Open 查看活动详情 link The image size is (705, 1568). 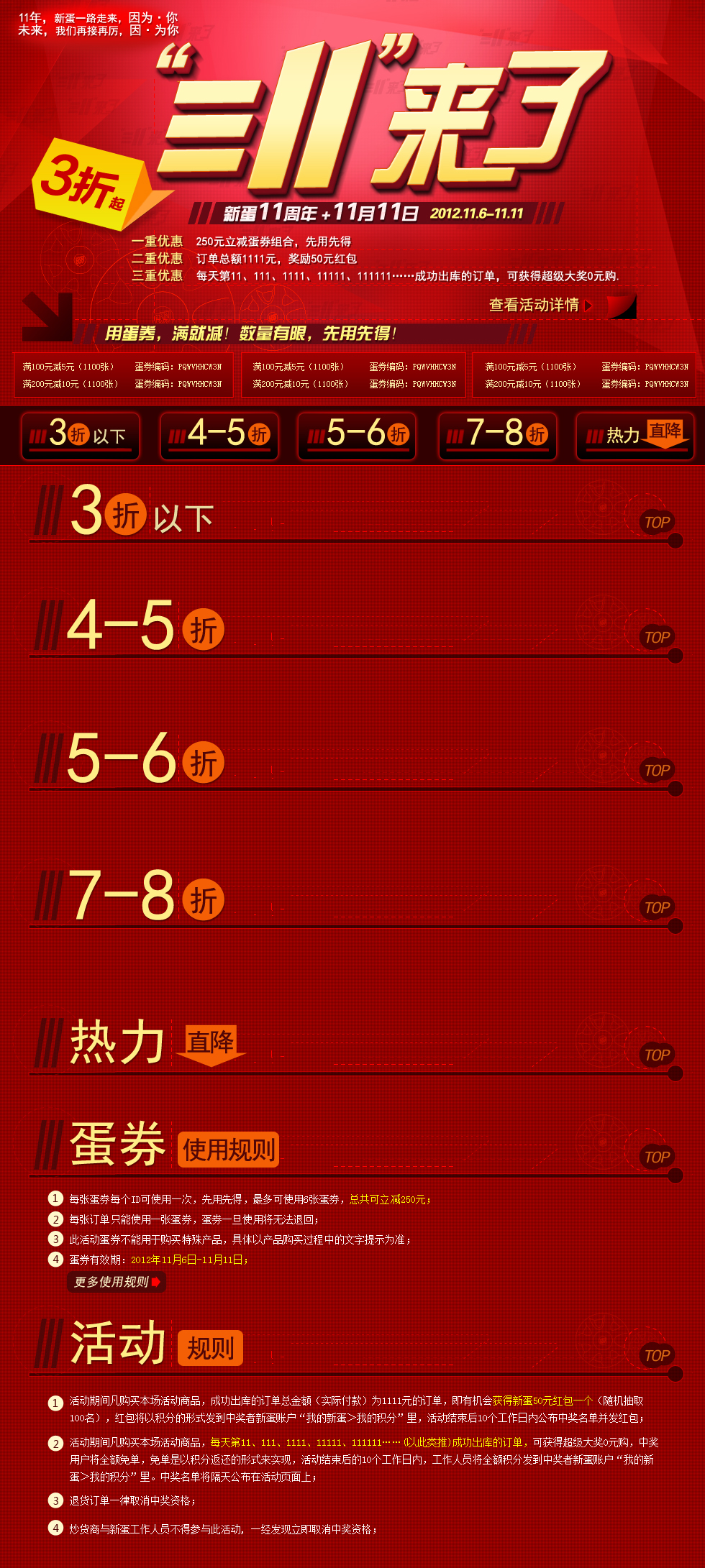[x=541, y=305]
